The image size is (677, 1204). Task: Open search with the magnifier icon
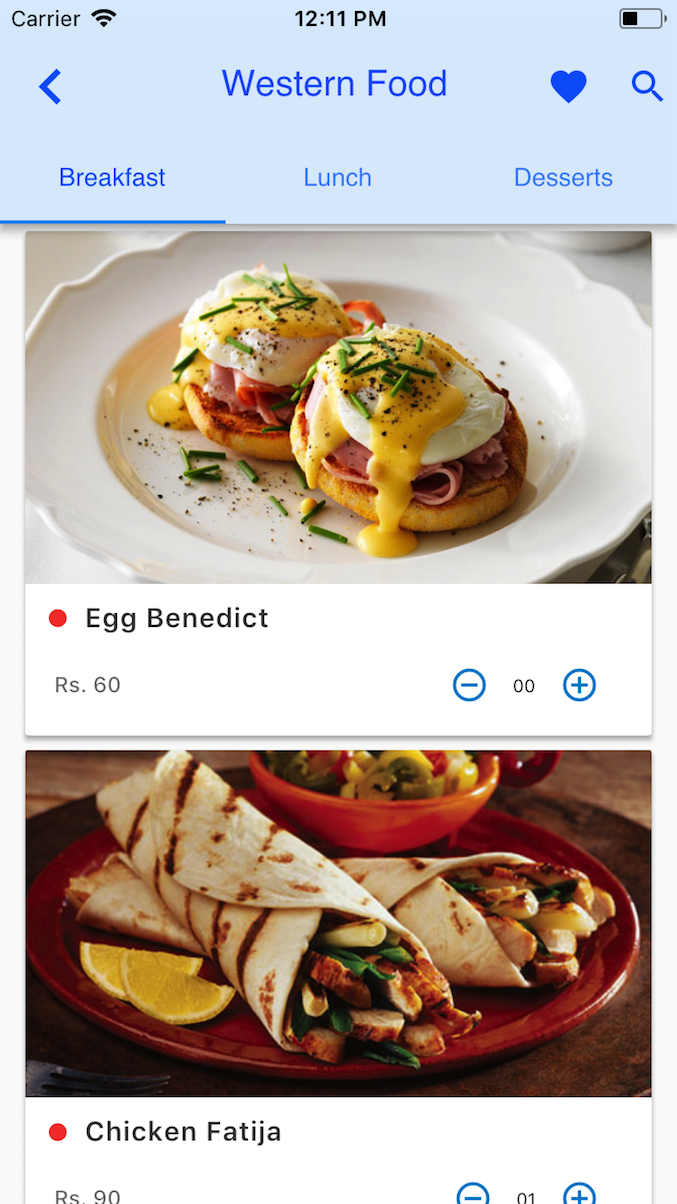(x=647, y=87)
